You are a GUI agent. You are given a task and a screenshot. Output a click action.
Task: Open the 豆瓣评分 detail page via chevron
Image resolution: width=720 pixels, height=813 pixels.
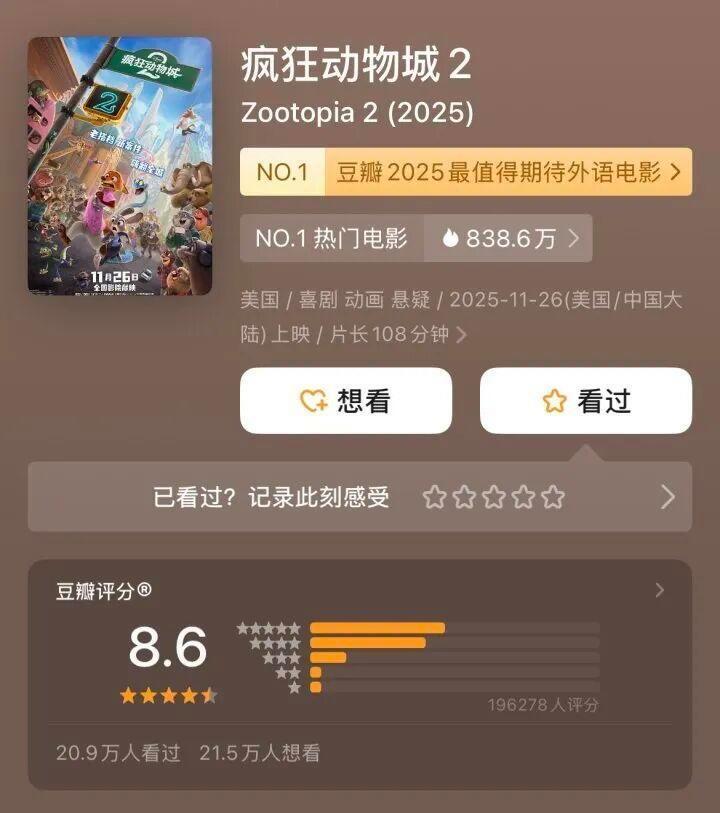click(x=660, y=588)
